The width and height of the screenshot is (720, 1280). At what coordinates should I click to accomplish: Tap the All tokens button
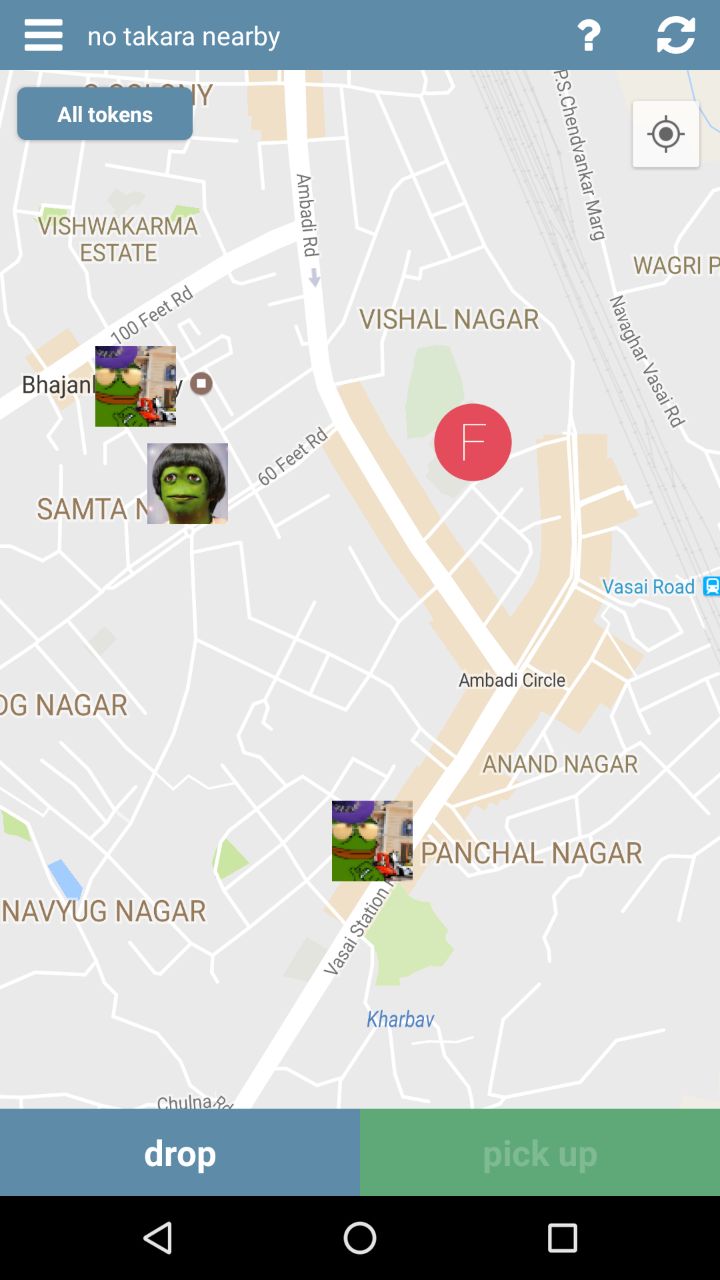point(105,114)
